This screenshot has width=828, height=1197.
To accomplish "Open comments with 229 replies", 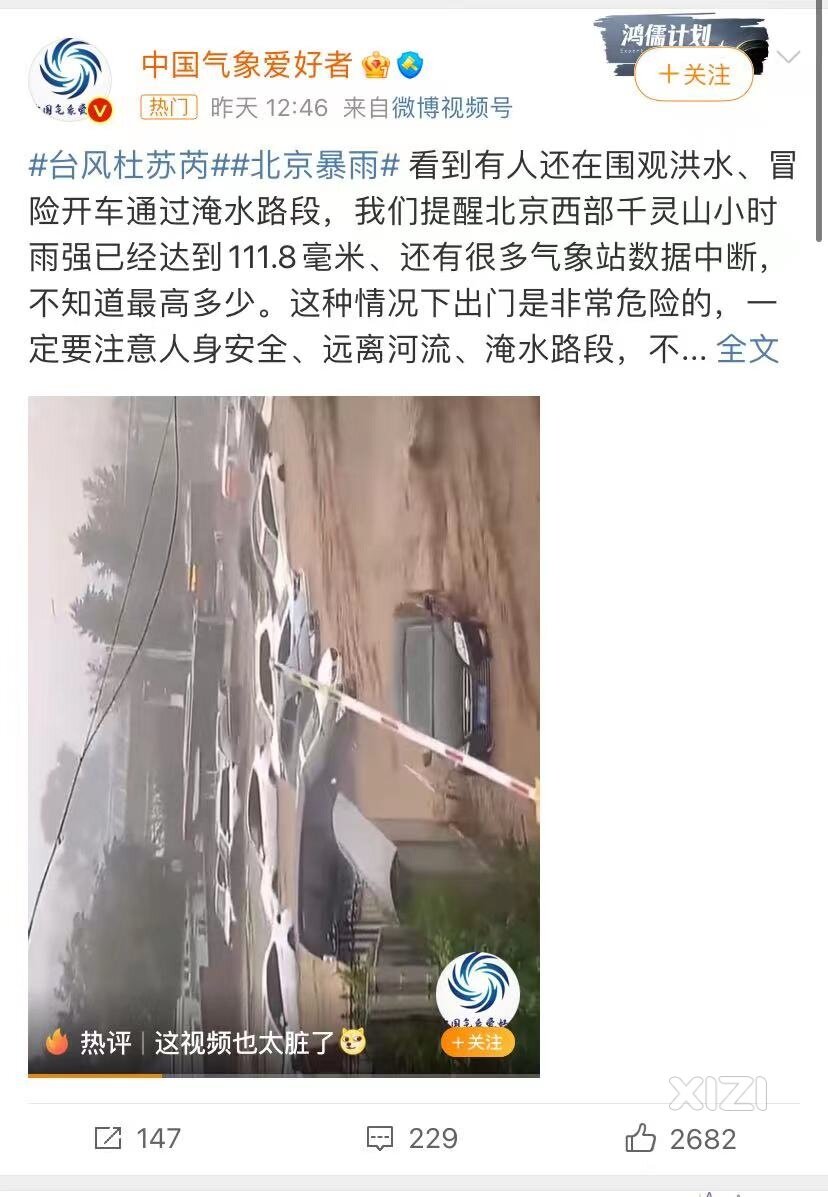I will (x=411, y=1138).
